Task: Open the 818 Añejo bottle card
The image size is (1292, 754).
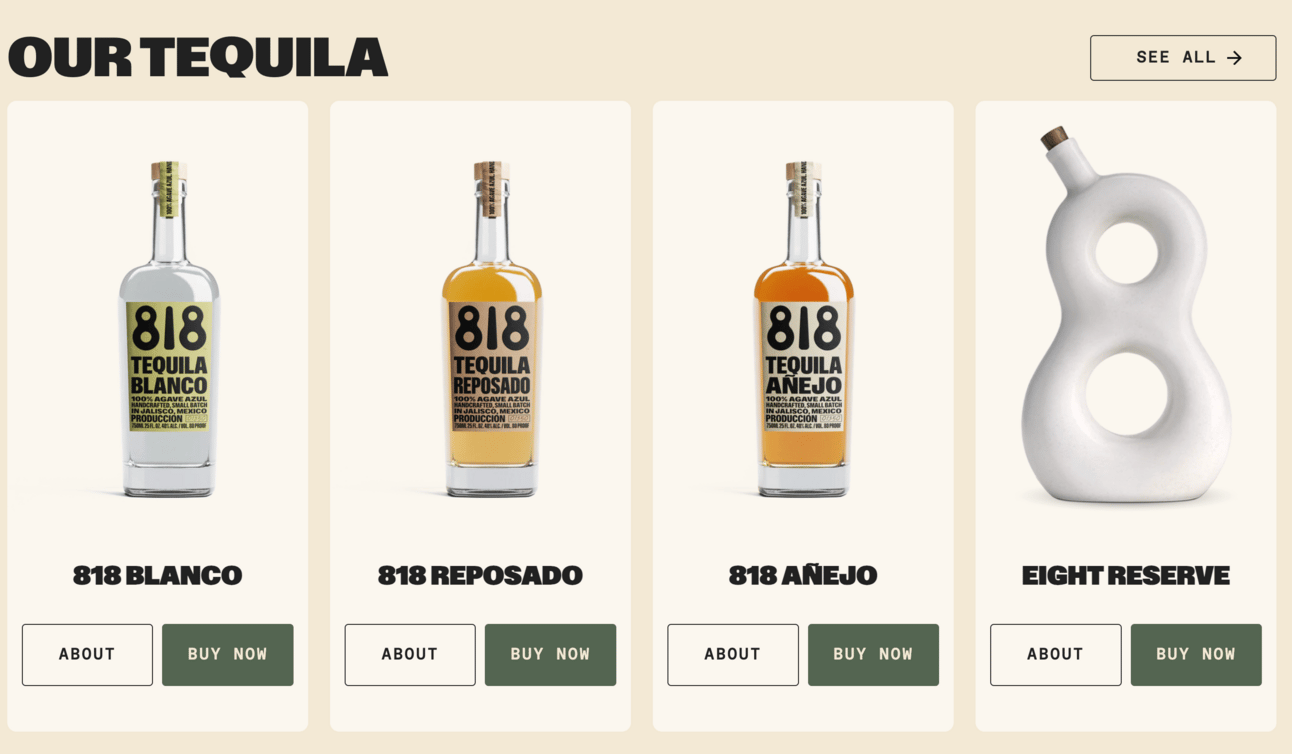Action: coord(803,330)
